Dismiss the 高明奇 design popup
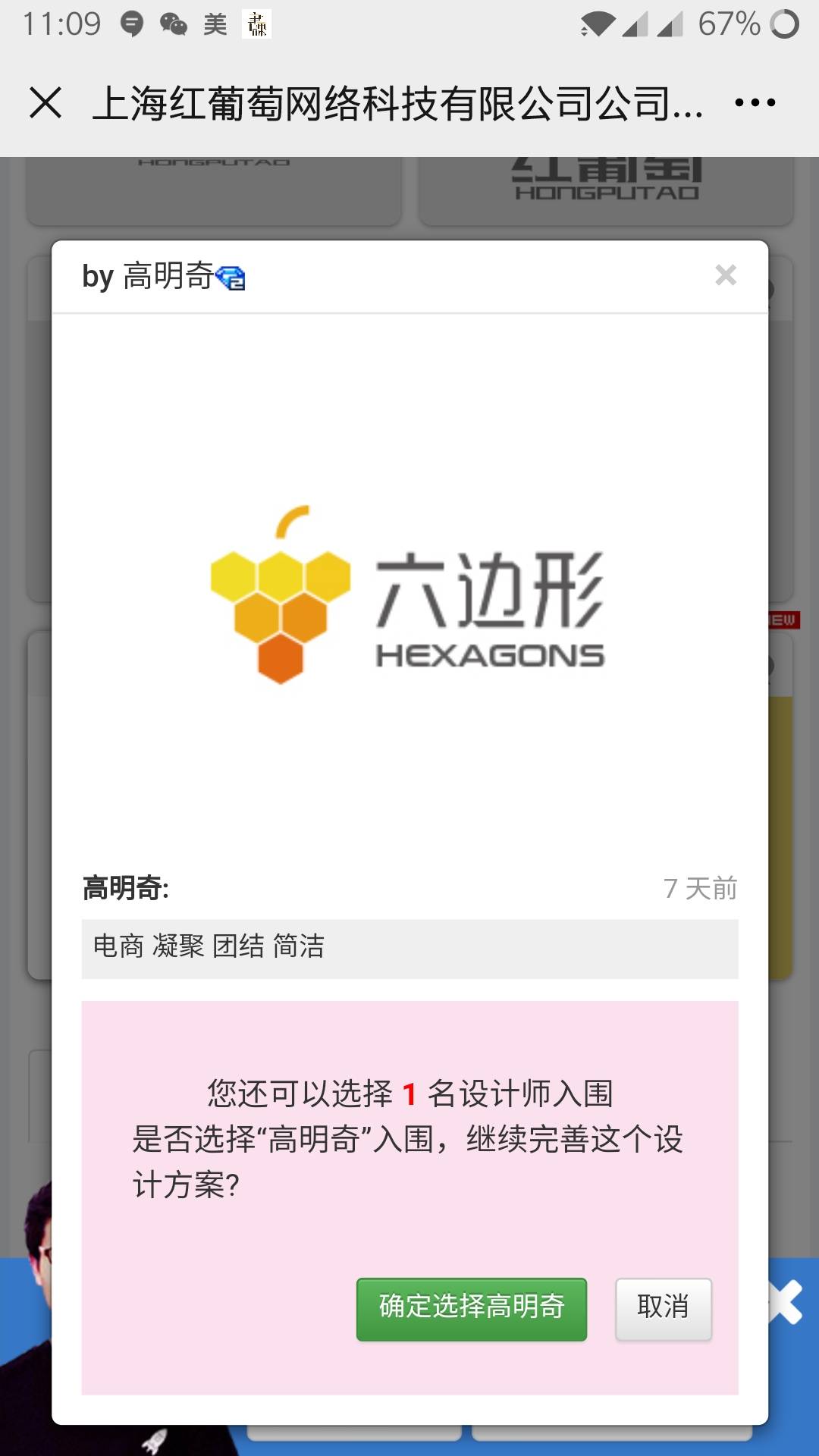The height and width of the screenshot is (1456, 819). point(726,275)
